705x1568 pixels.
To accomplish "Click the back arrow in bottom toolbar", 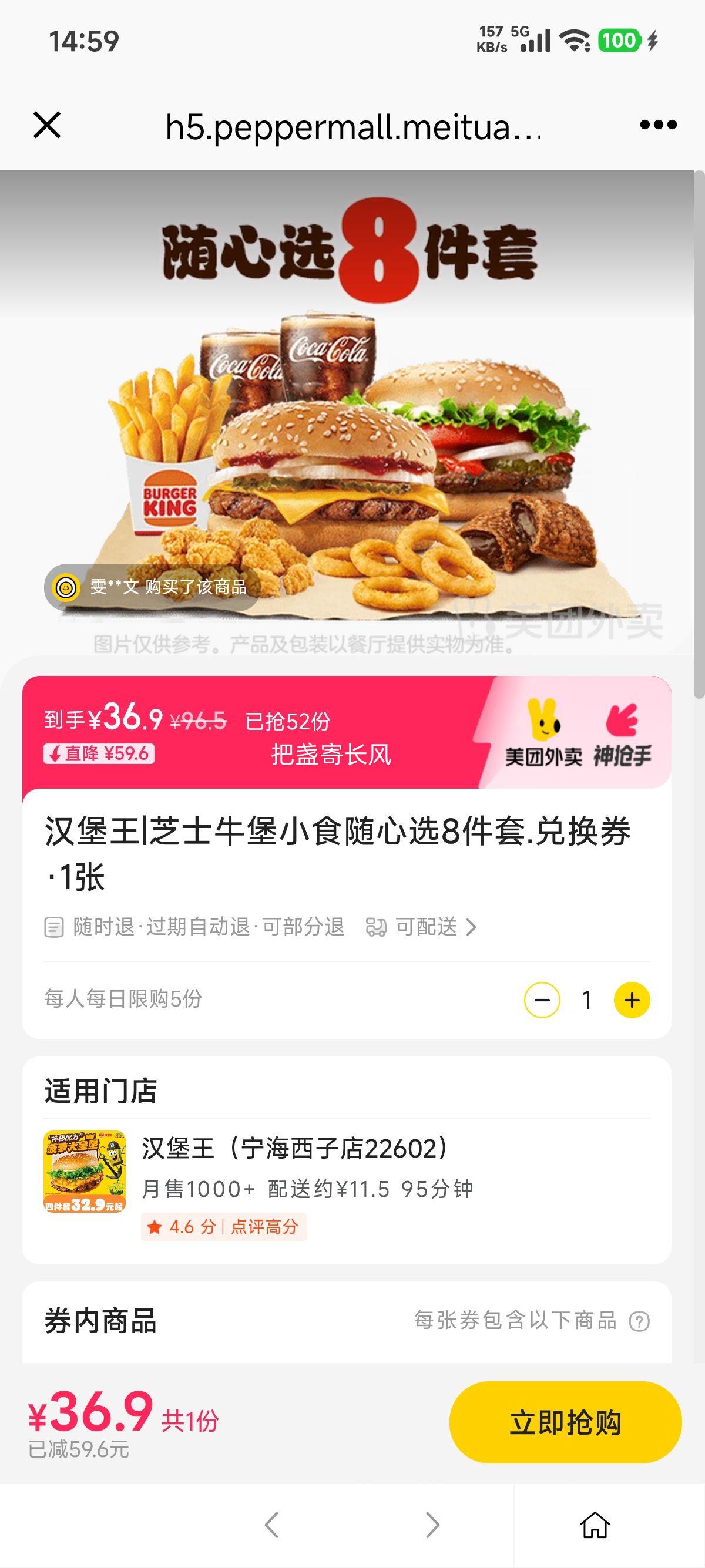I will coord(272,1524).
